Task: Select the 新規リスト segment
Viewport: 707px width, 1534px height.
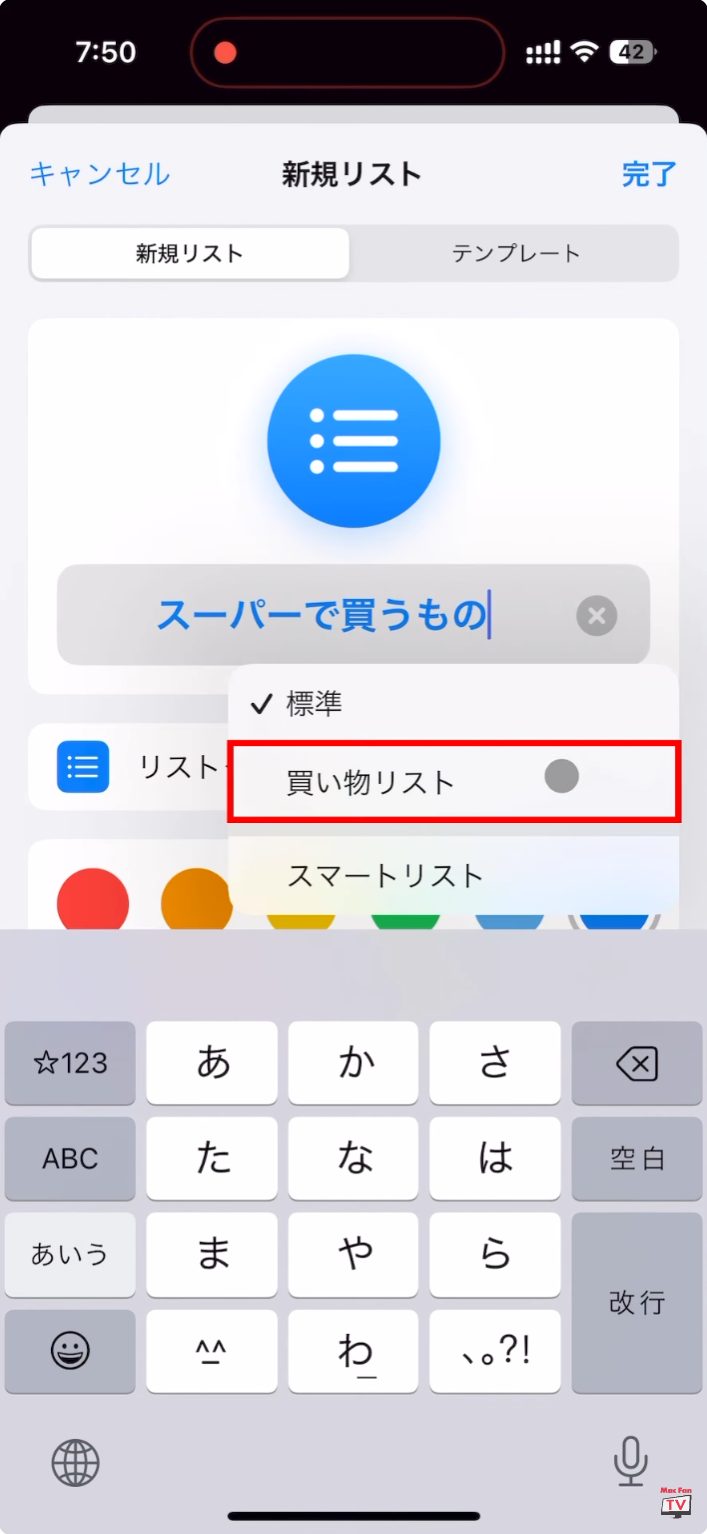Action: pyautogui.click(x=190, y=253)
